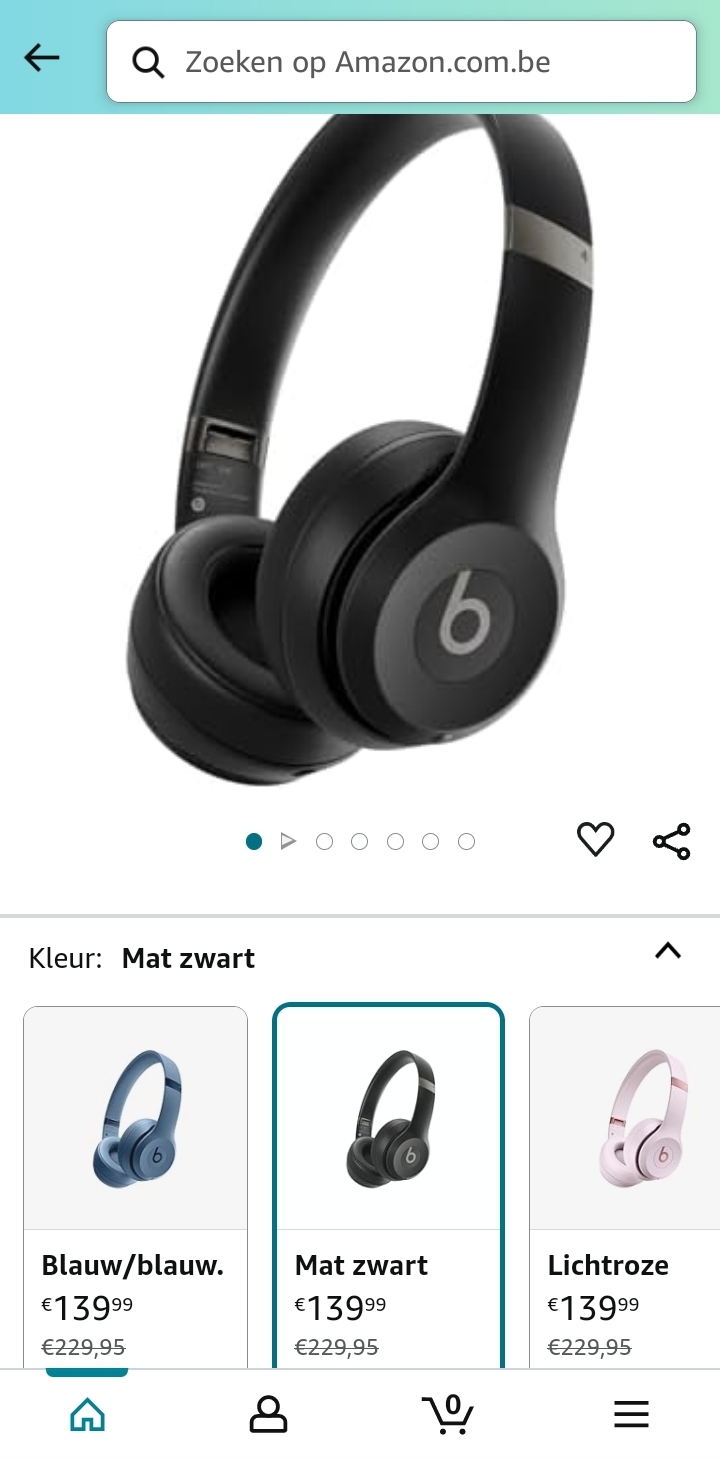This screenshot has height=1458, width=720.
Task: View the shopping cart icon
Action: [x=450, y=1413]
